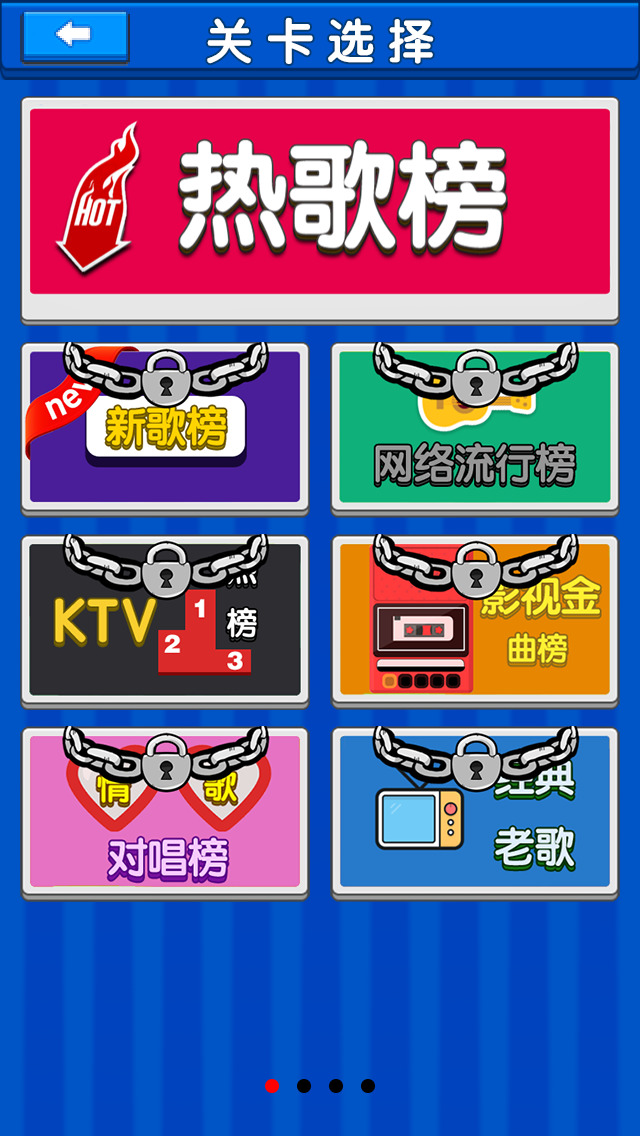The image size is (640, 1136).
Task: Choose the locked 经典老歌 card
Action: click(475, 812)
